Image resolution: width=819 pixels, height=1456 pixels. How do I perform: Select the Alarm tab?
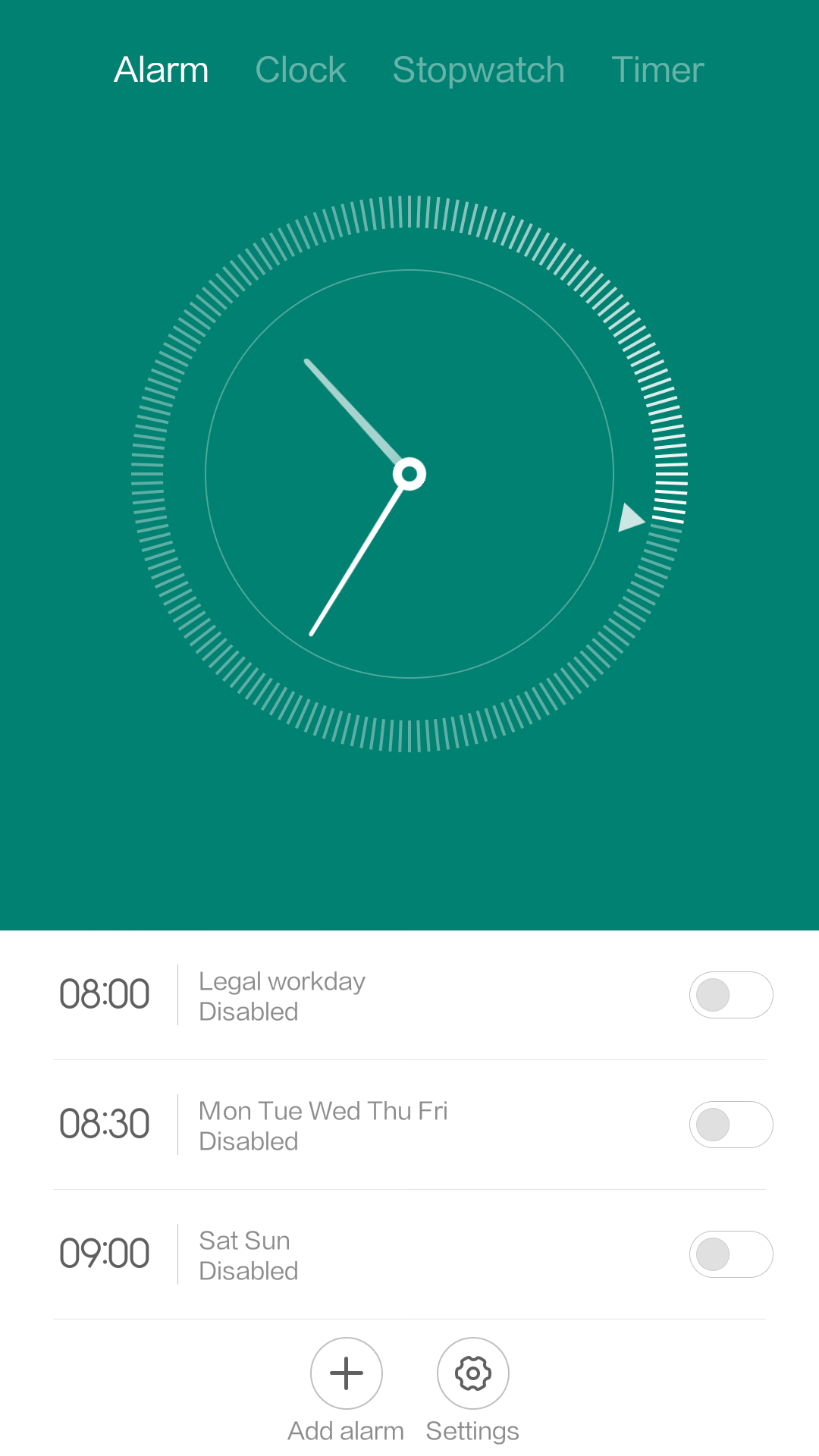pos(162,70)
